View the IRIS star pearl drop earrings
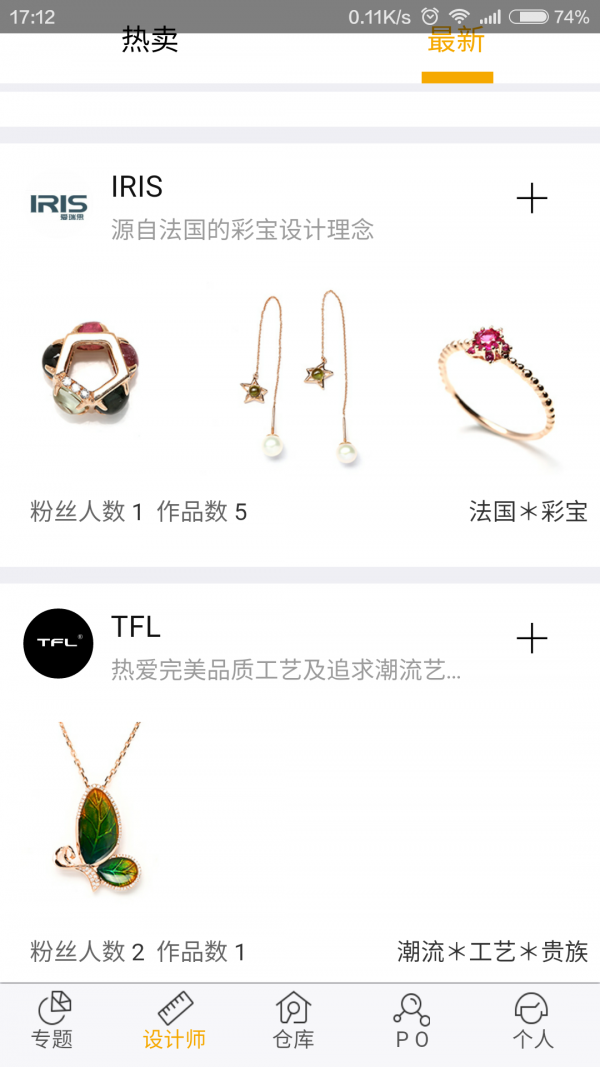600x1067 pixels. point(299,376)
